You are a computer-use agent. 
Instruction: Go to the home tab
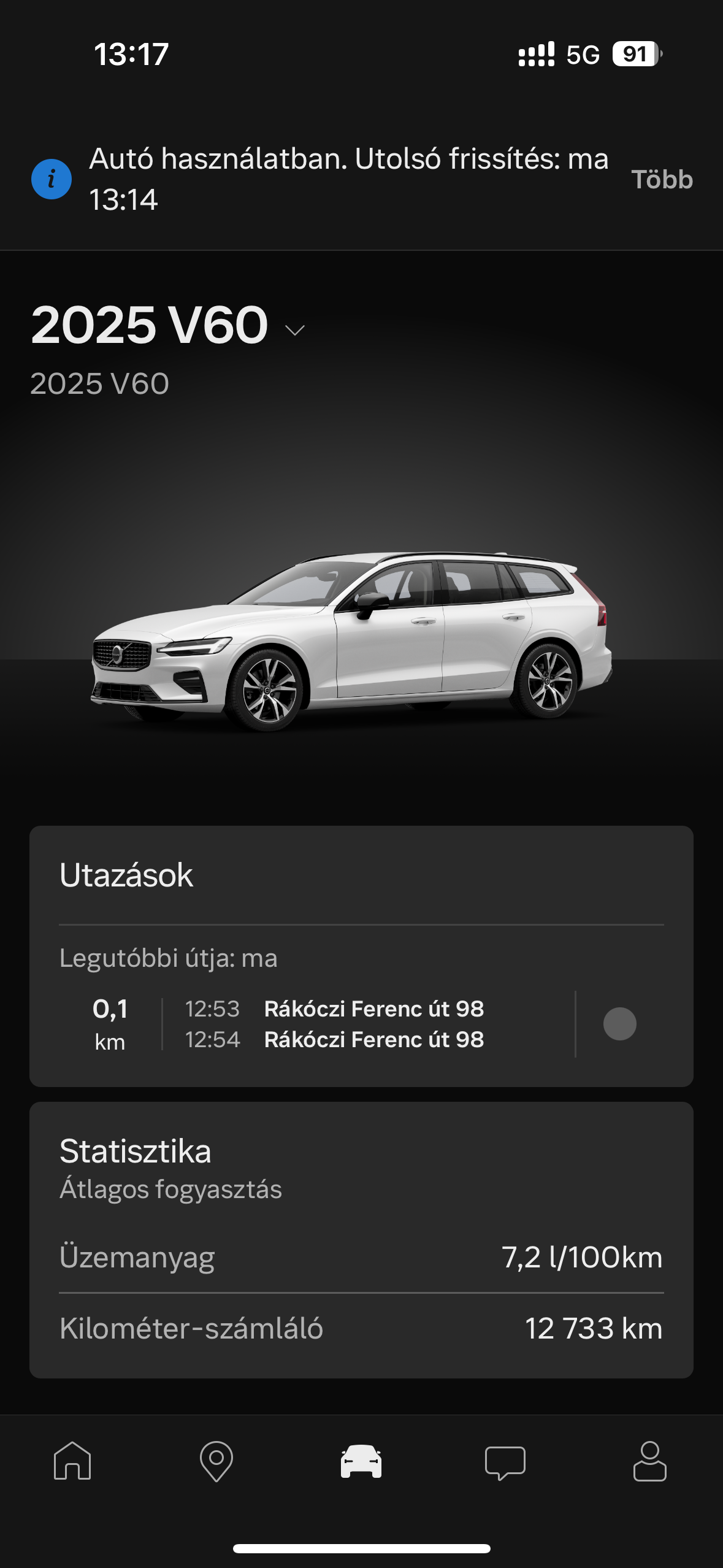[x=72, y=1461]
